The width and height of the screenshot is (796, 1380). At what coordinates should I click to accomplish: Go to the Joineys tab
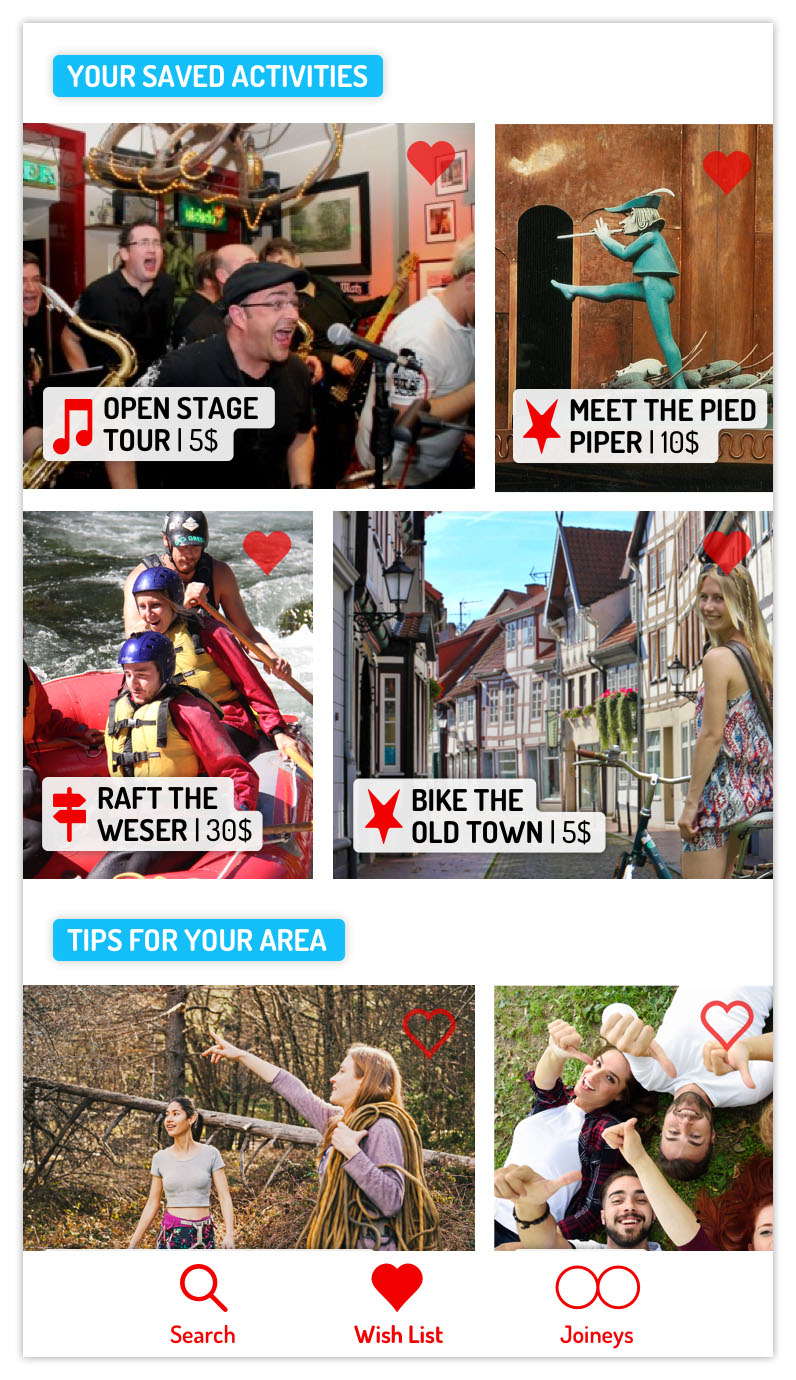(597, 1305)
